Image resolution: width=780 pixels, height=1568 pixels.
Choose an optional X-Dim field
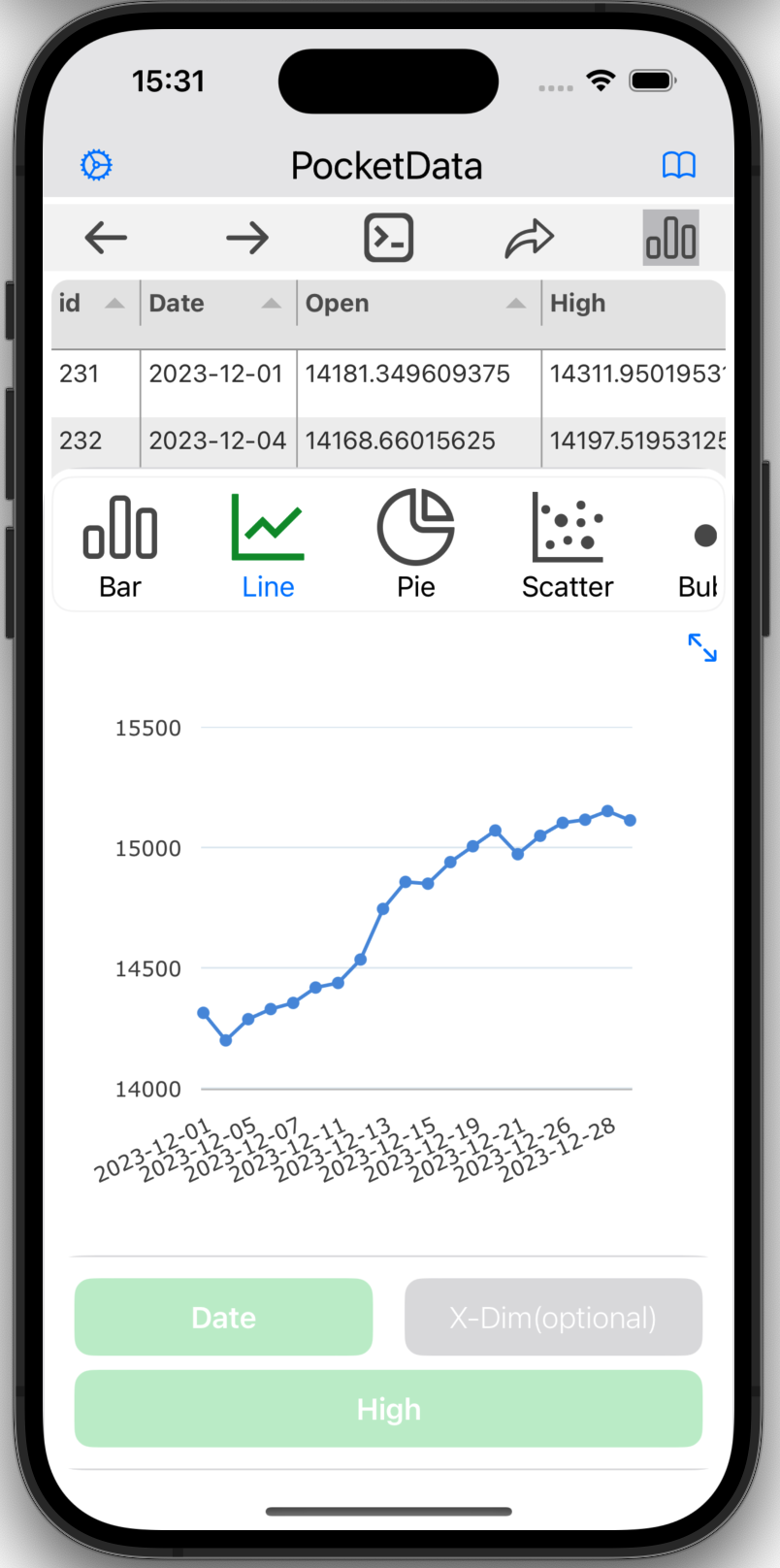tap(553, 1317)
